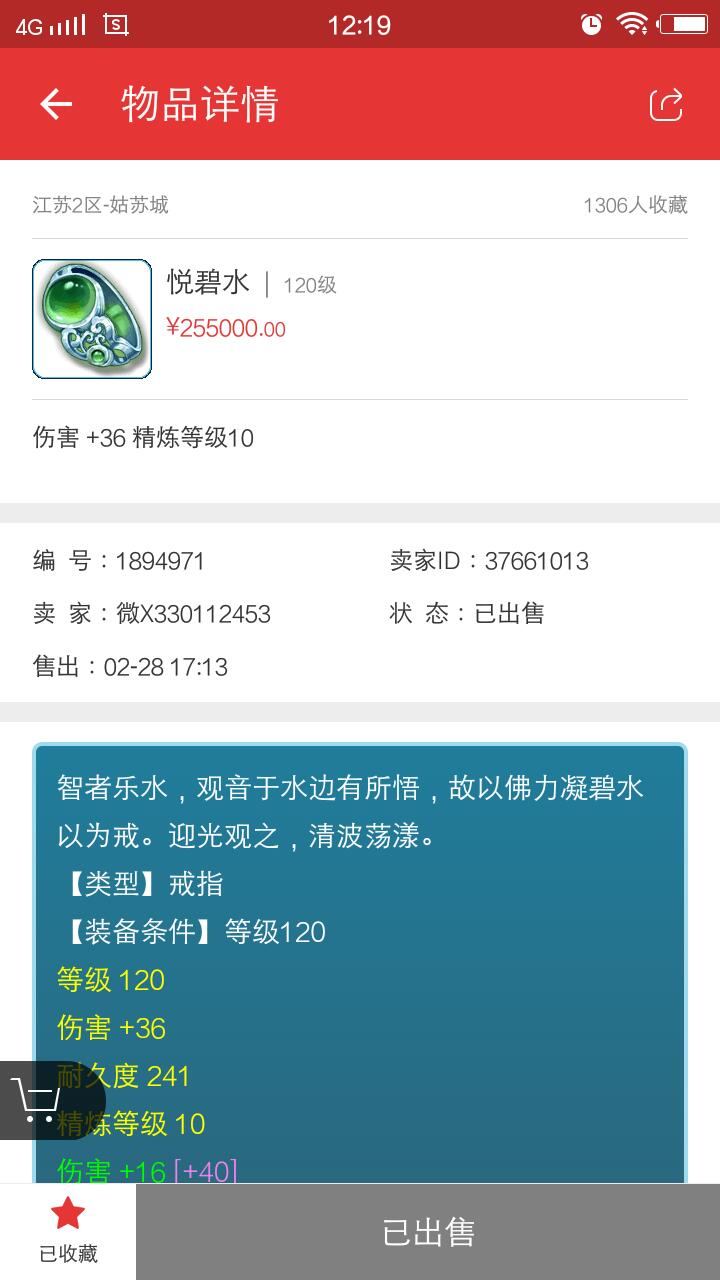Open the floating shopping cart

pyautogui.click(x=38, y=1099)
